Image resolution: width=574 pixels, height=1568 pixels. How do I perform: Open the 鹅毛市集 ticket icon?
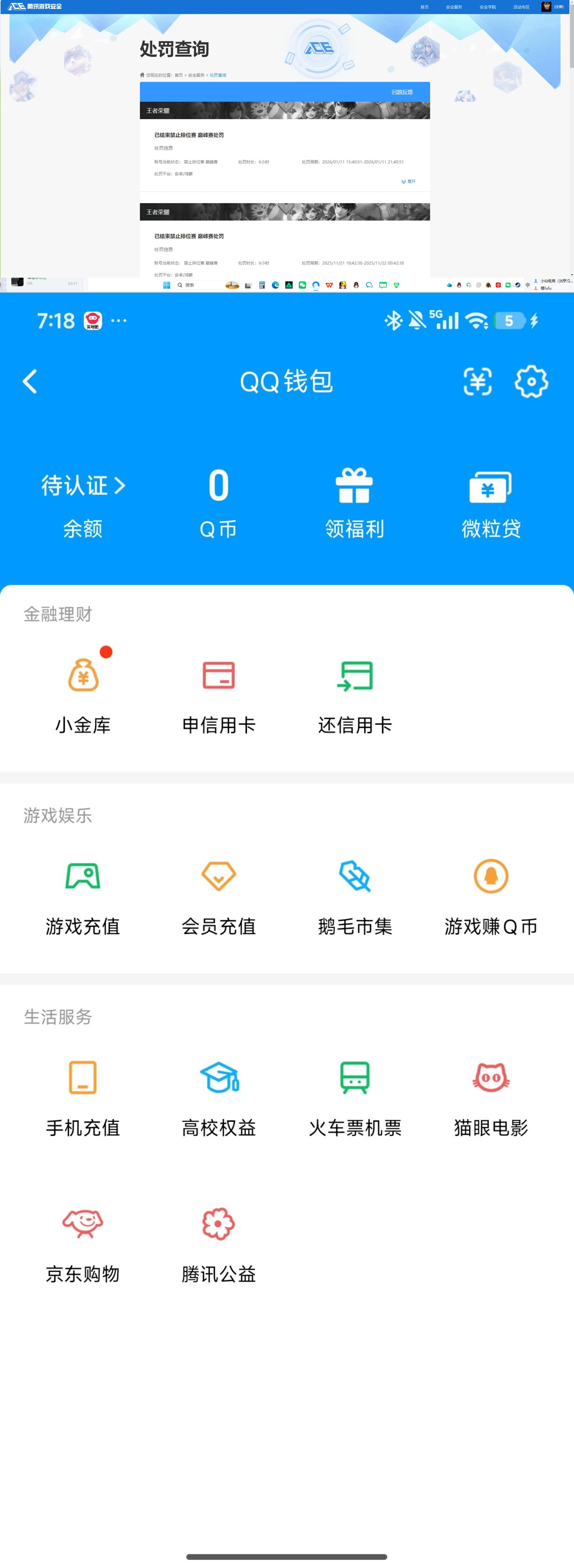(356, 877)
